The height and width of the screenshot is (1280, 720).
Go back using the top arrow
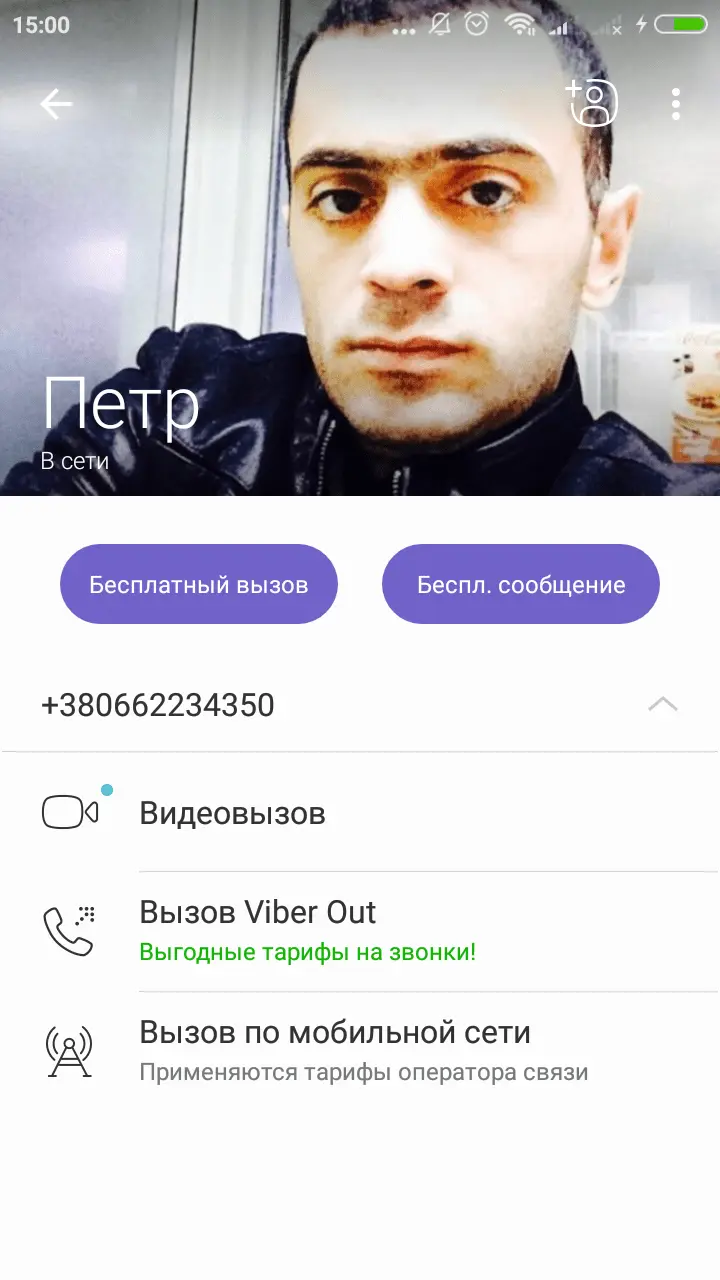coord(56,104)
